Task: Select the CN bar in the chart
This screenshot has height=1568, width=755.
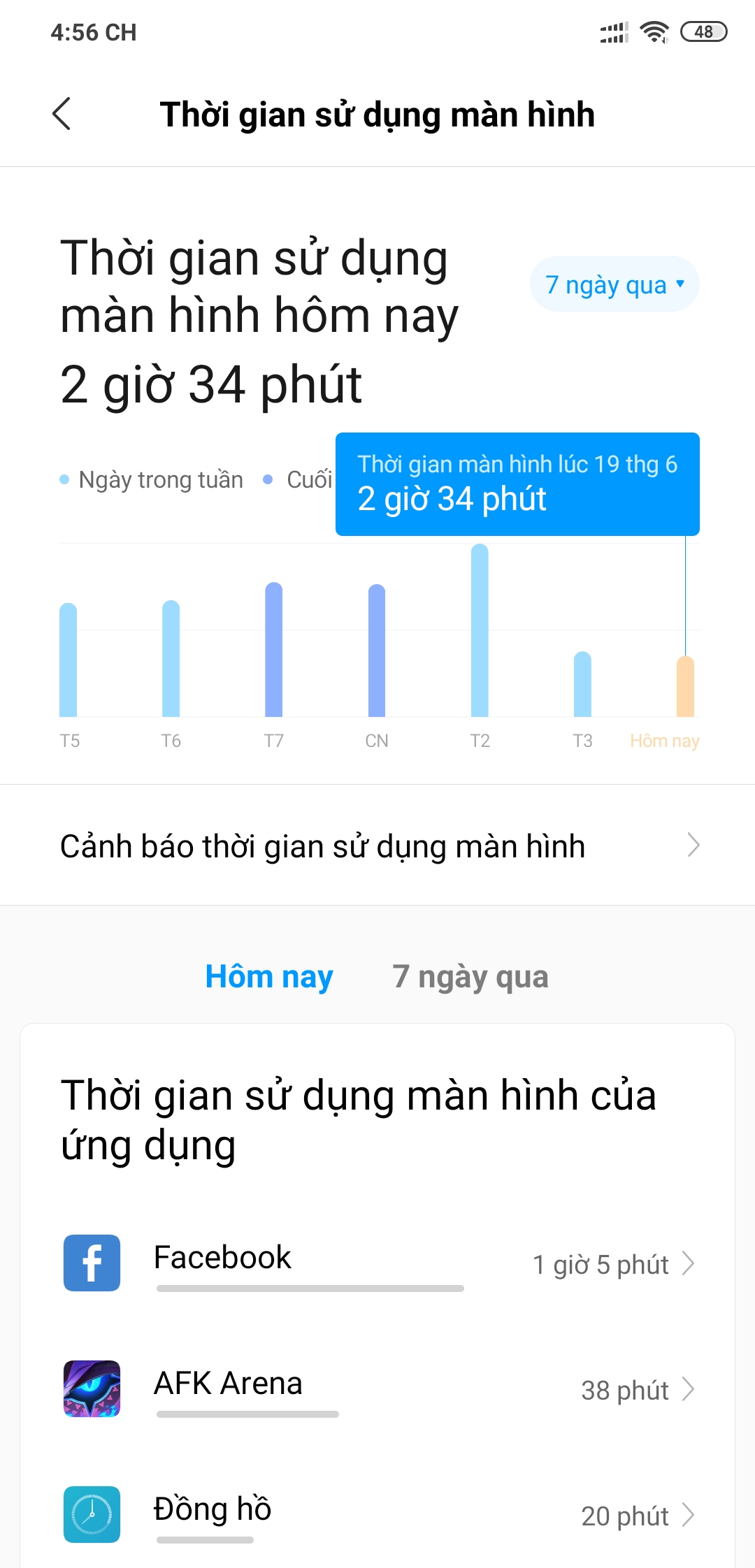Action: (377, 651)
